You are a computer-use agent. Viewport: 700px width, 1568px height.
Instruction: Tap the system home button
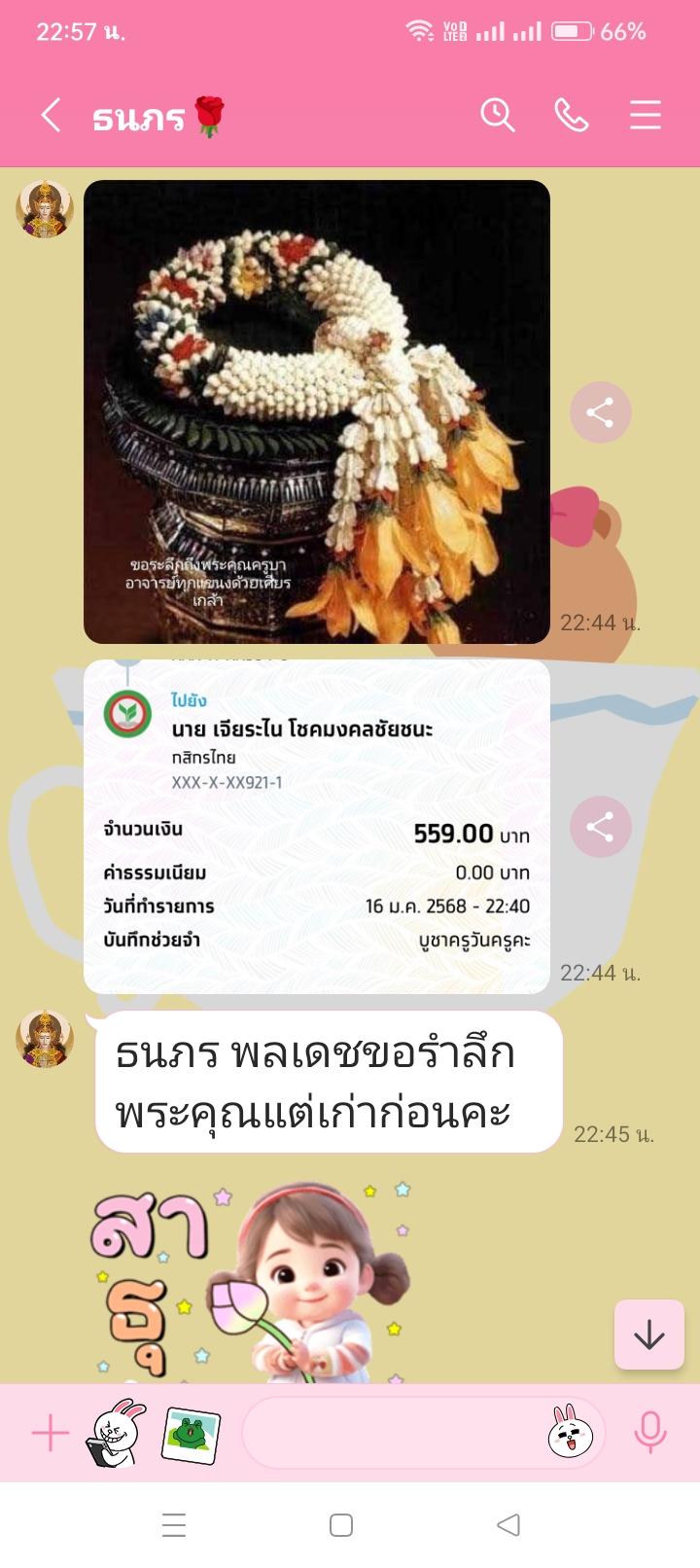pyautogui.click(x=341, y=1524)
